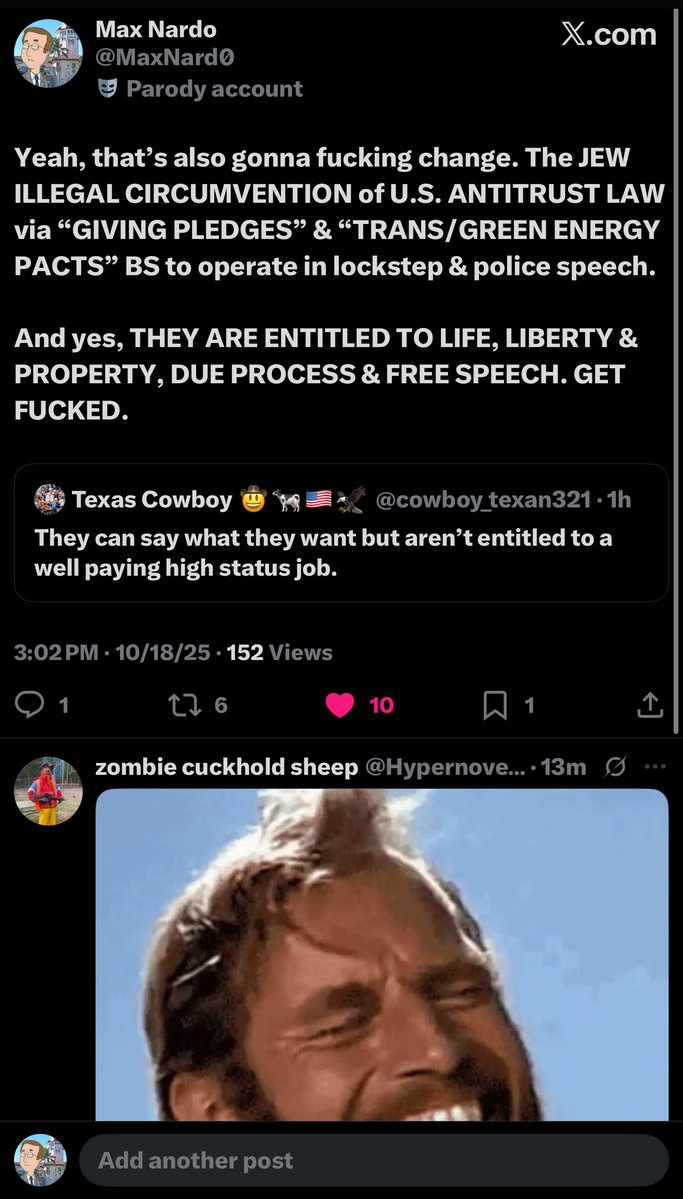Open Max Nardo's profile picture
The height and width of the screenshot is (1199, 683).
pos(47,53)
